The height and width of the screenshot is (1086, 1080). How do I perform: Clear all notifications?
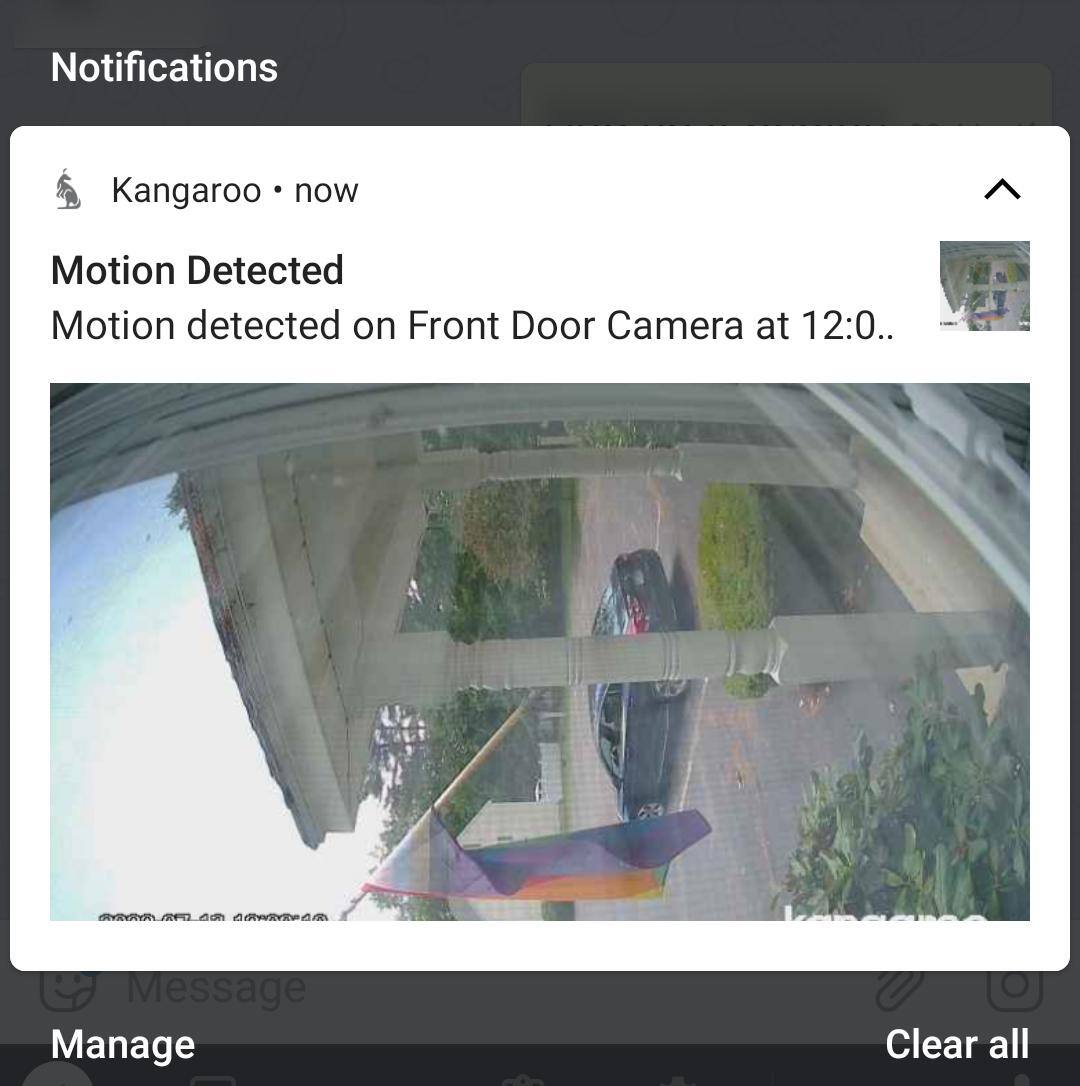956,1044
